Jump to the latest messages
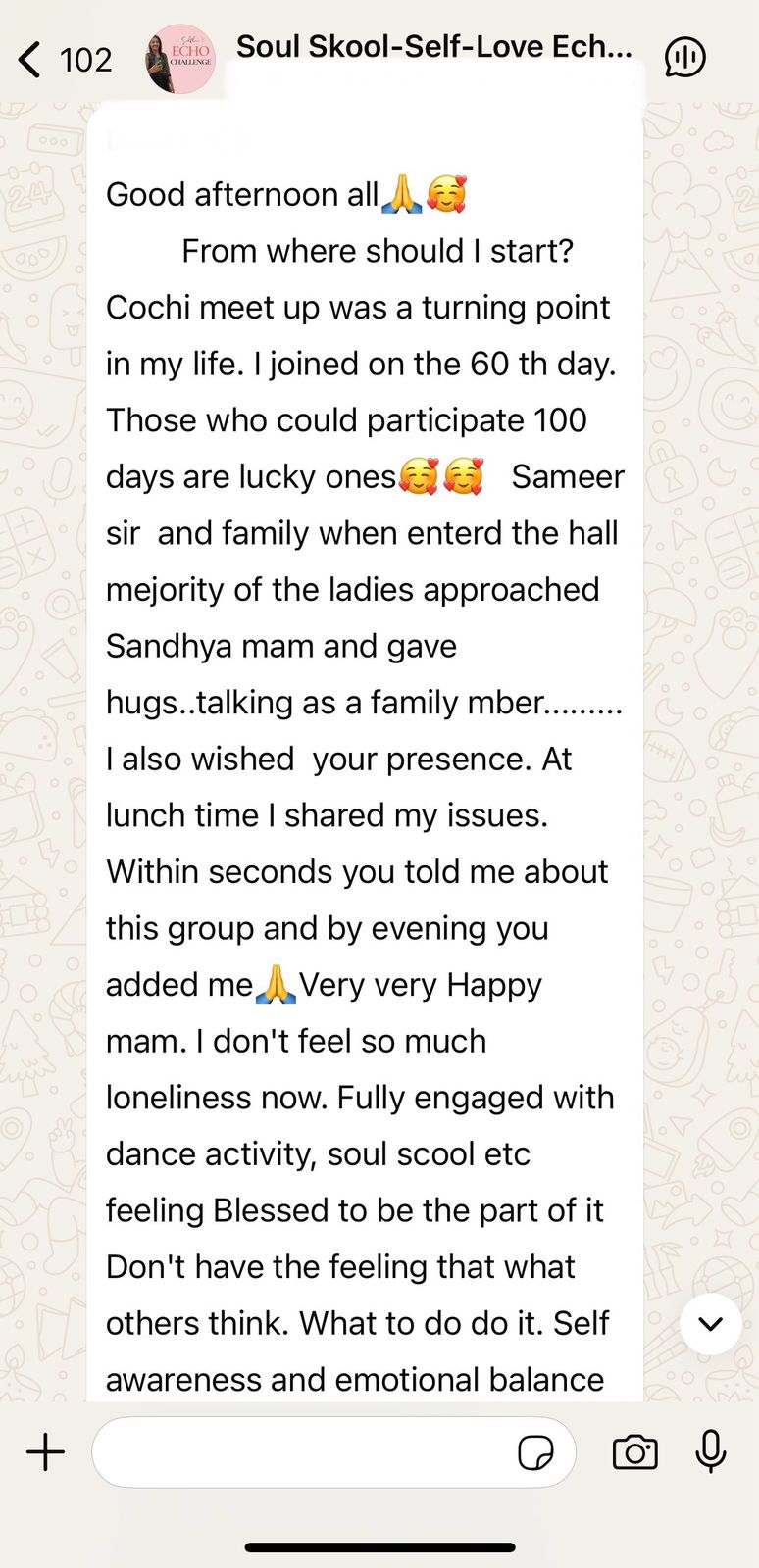This screenshot has width=759, height=1568. pos(710,1324)
